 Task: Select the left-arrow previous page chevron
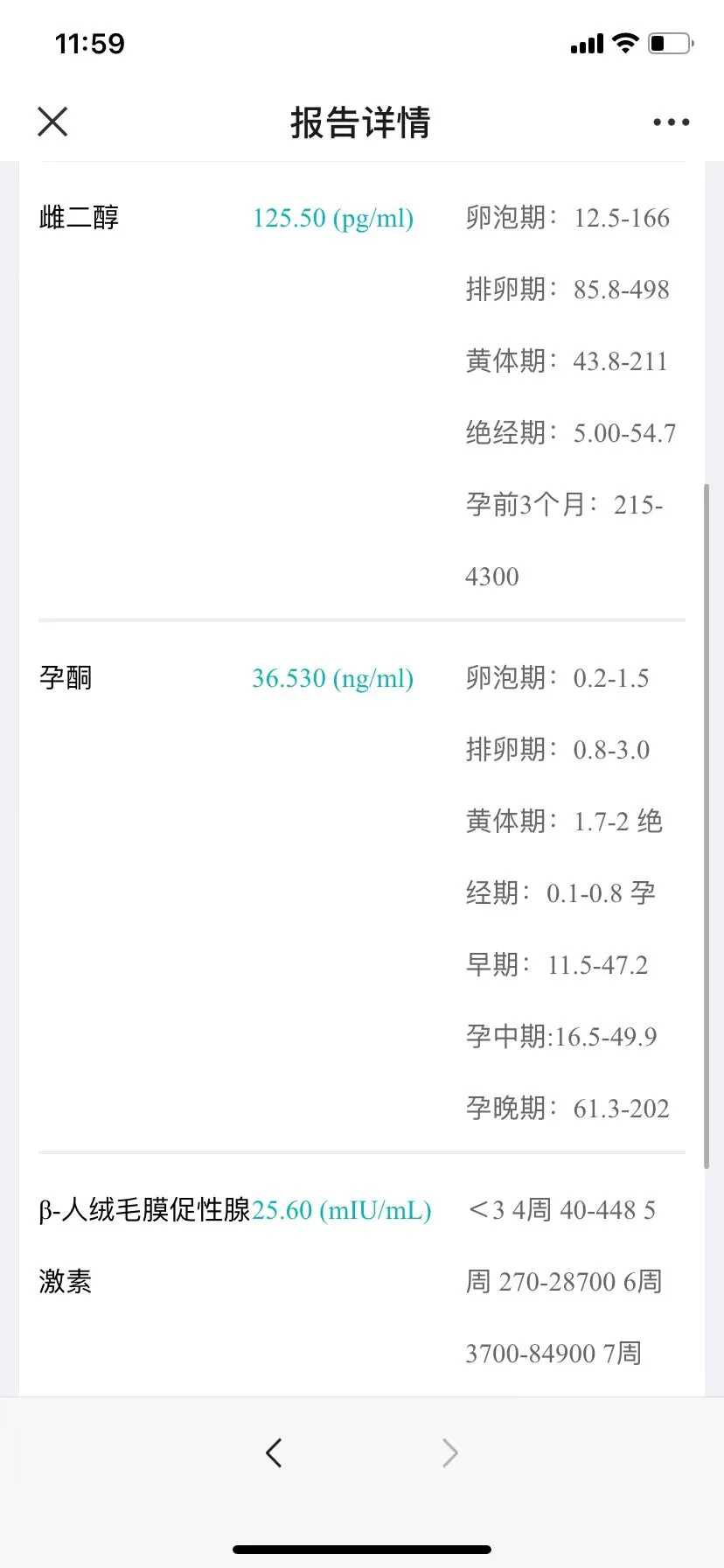(x=274, y=1452)
